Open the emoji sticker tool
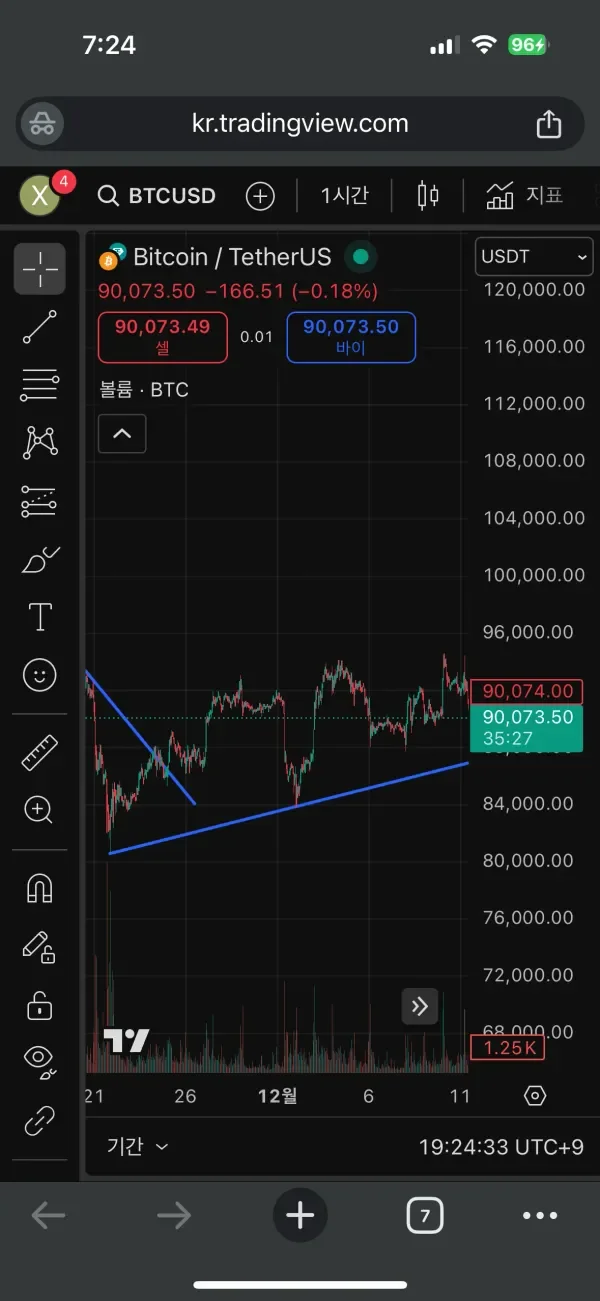Viewport: 600px width, 1301px height. point(39,676)
